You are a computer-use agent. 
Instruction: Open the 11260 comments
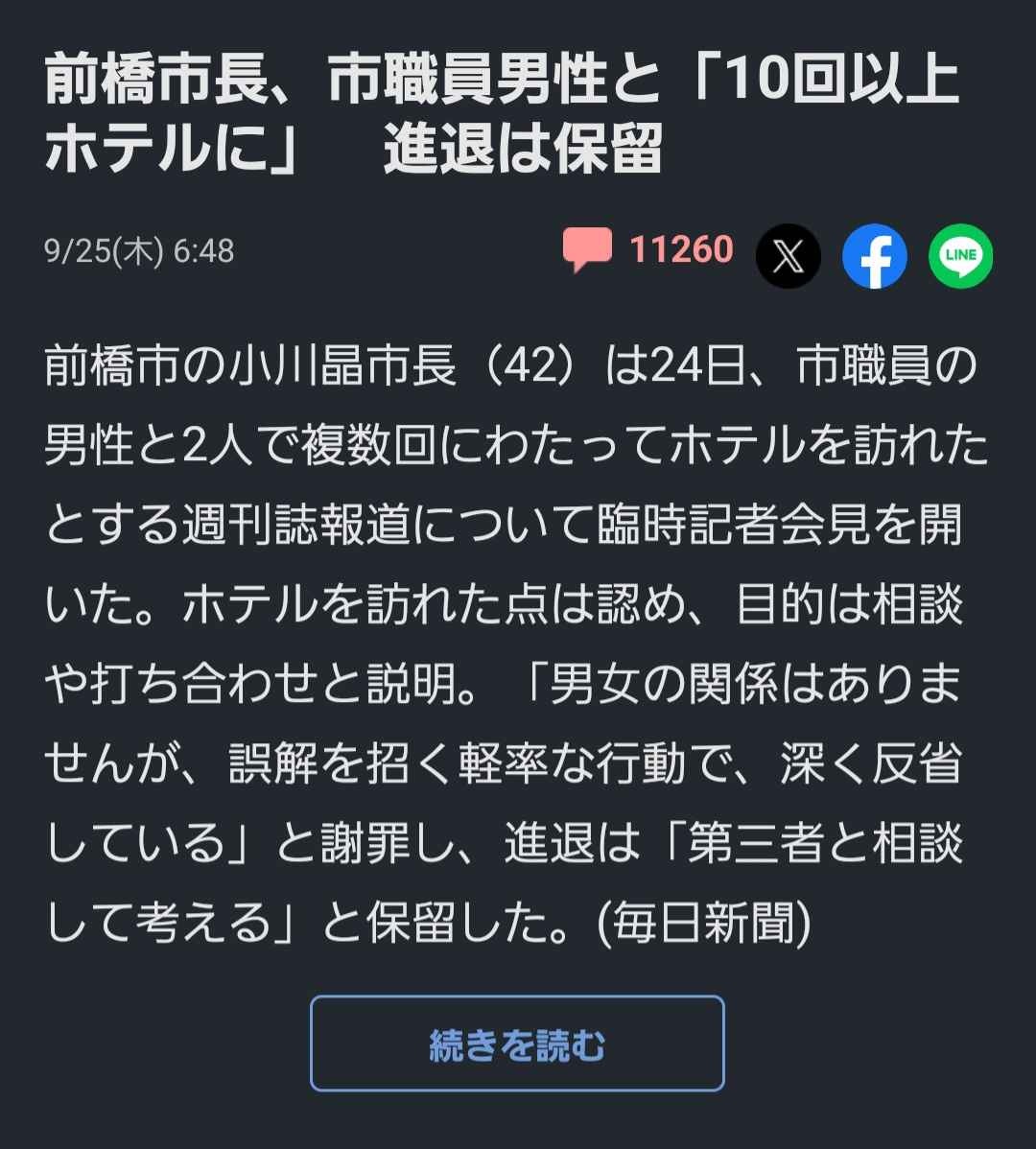[648, 250]
